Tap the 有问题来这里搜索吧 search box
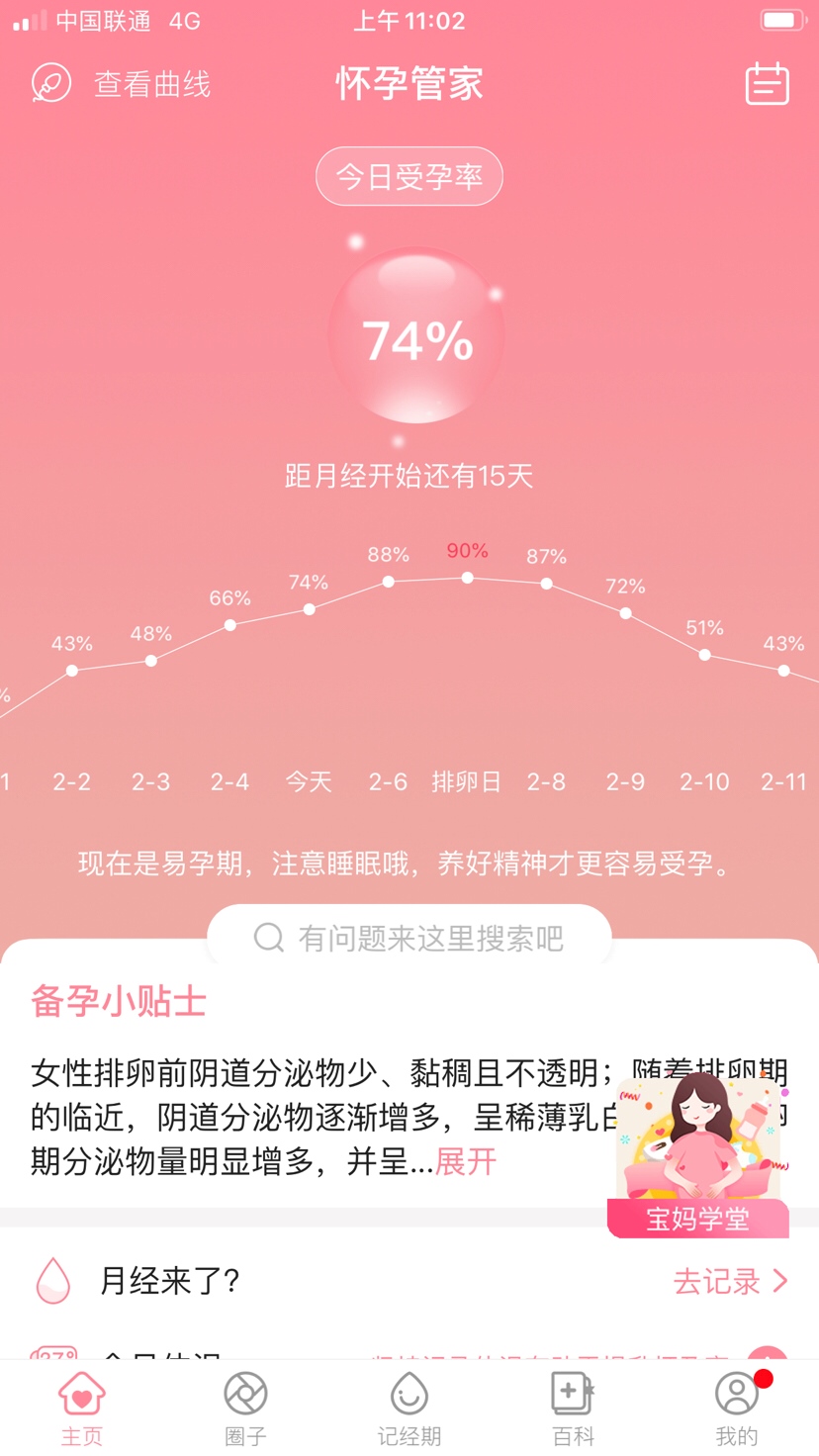 coord(409,938)
